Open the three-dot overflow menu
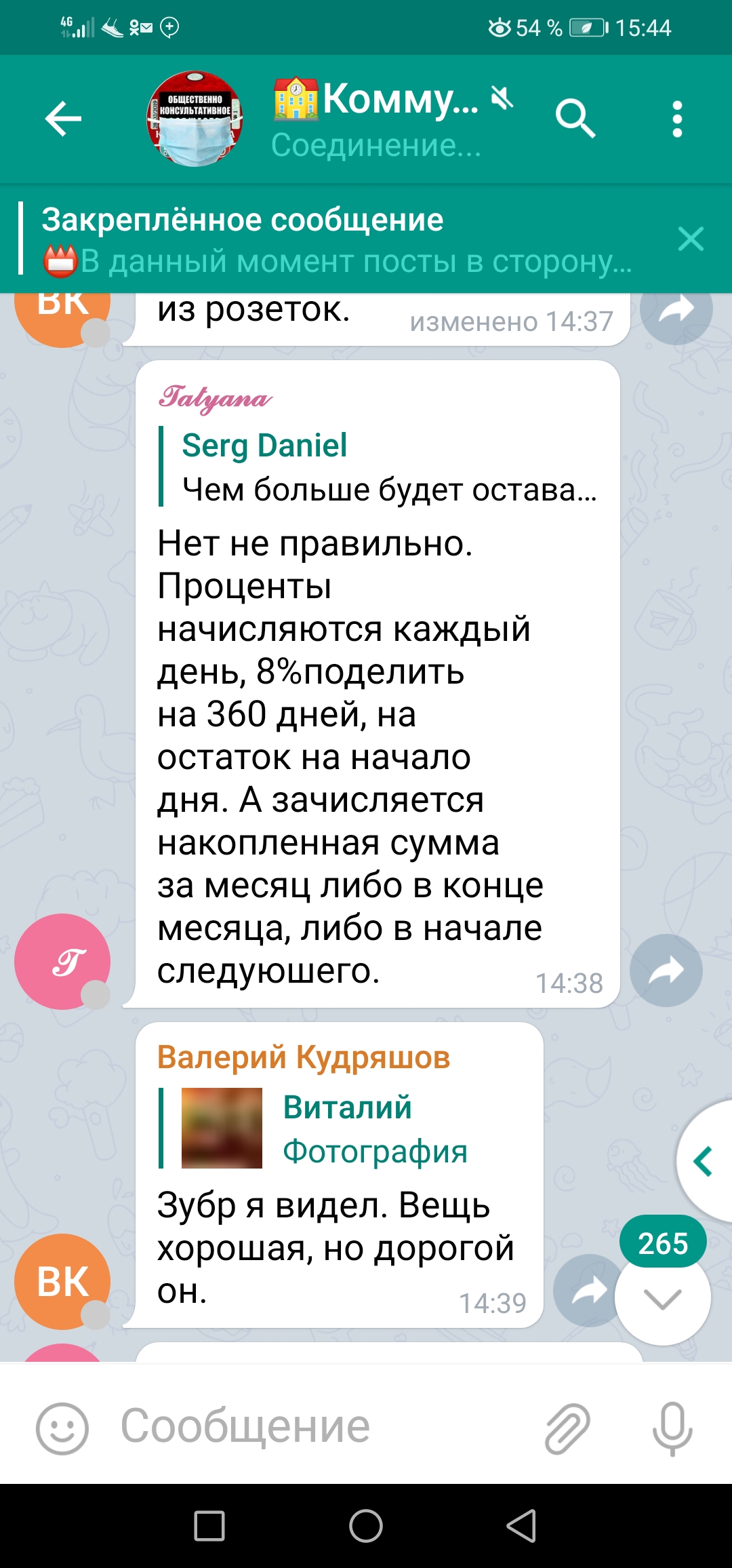The height and width of the screenshot is (1568, 732). (x=676, y=119)
